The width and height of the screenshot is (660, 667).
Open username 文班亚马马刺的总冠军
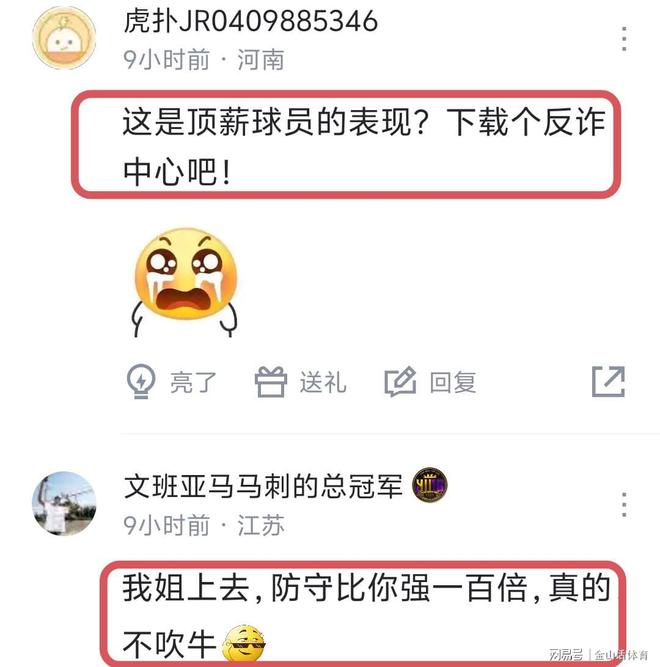[263, 487]
